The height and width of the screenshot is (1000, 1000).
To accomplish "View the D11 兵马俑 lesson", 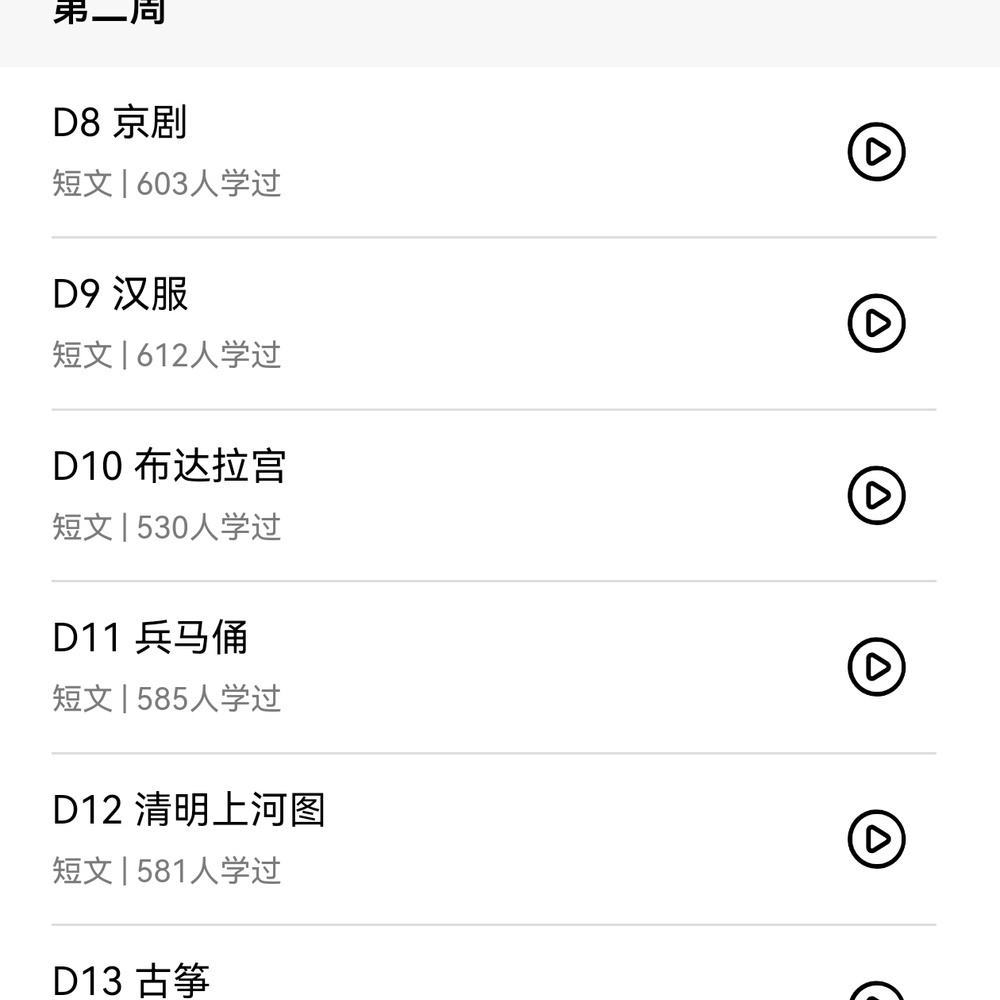I will pos(400,667).
